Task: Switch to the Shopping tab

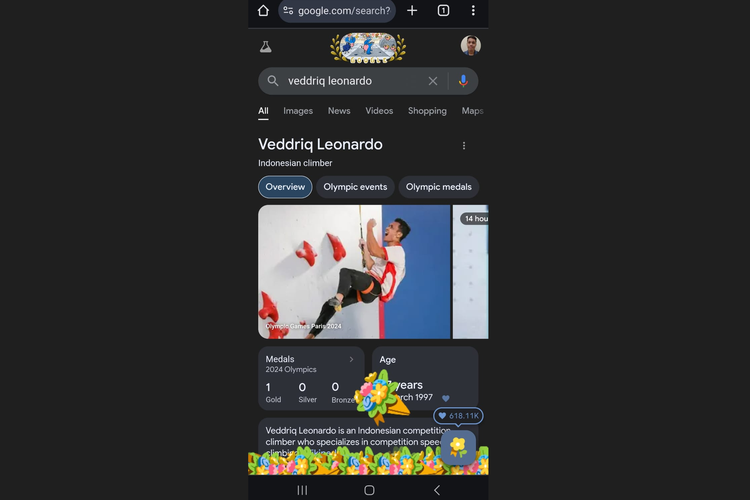Action: tap(427, 111)
